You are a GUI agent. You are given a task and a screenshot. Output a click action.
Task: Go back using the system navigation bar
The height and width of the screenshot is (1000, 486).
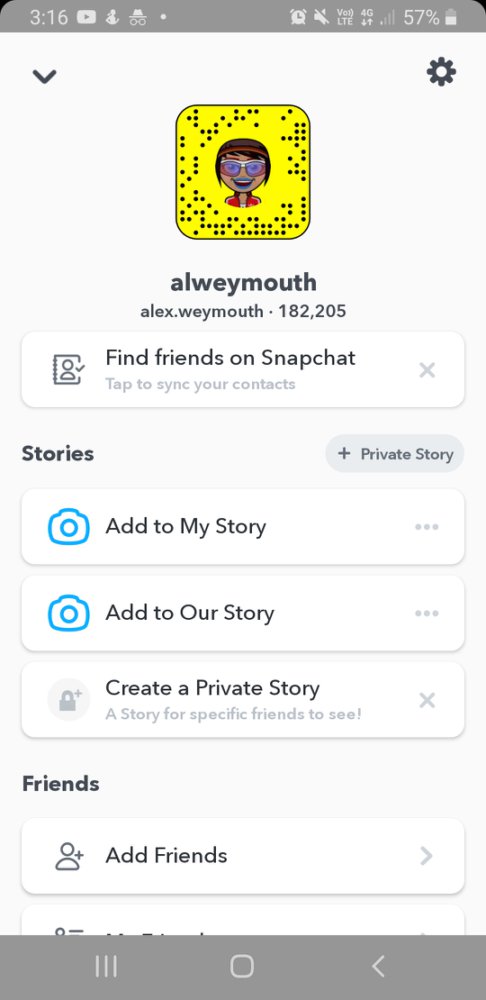point(378,967)
